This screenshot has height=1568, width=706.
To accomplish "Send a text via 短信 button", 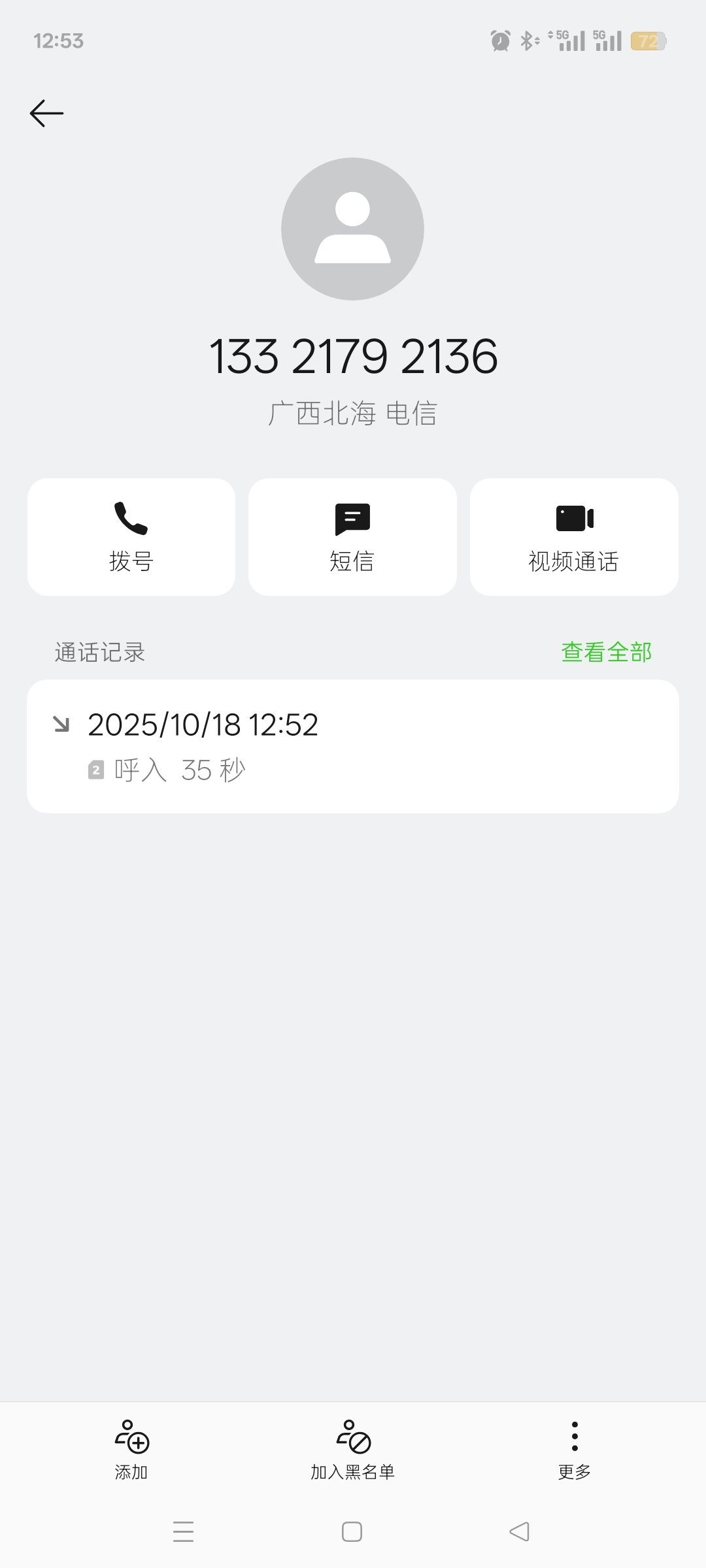I will point(352,537).
